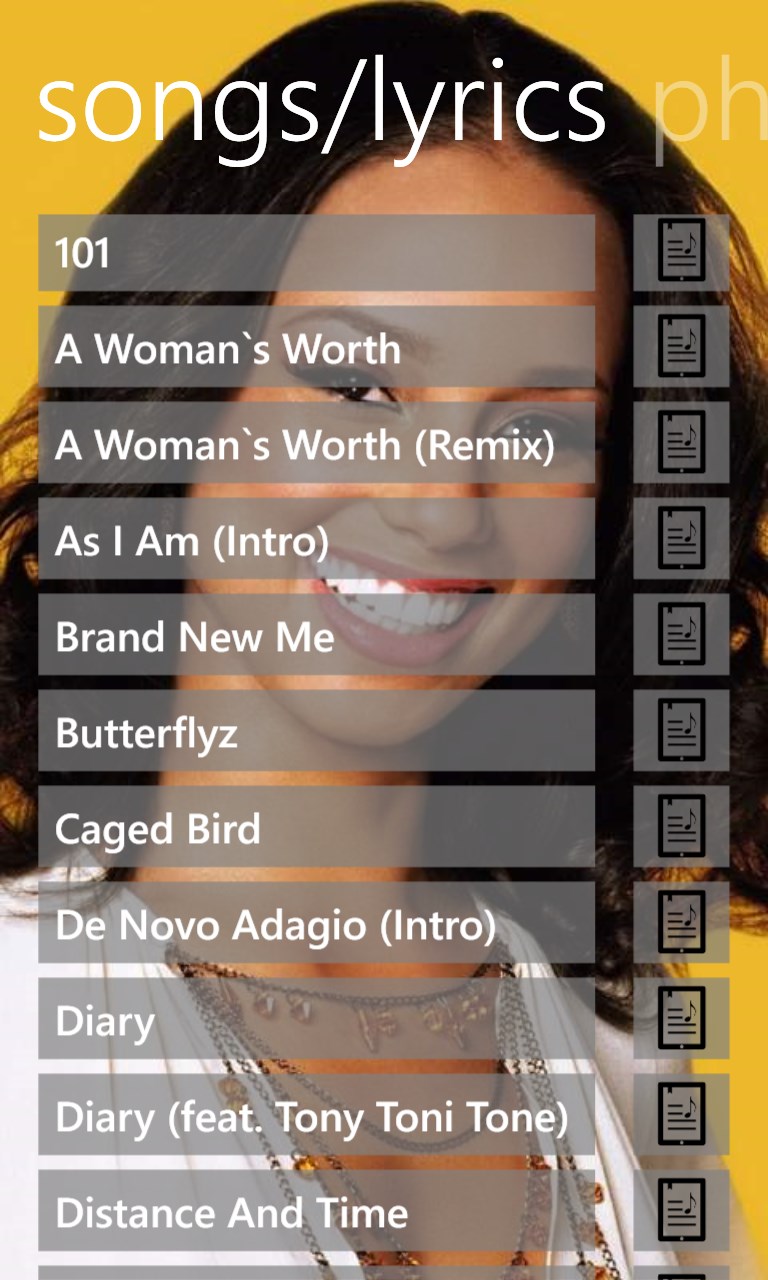The height and width of the screenshot is (1280, 768).
Task: Select A Woman`s Worth (Remix)
Action: coord(316,445)
